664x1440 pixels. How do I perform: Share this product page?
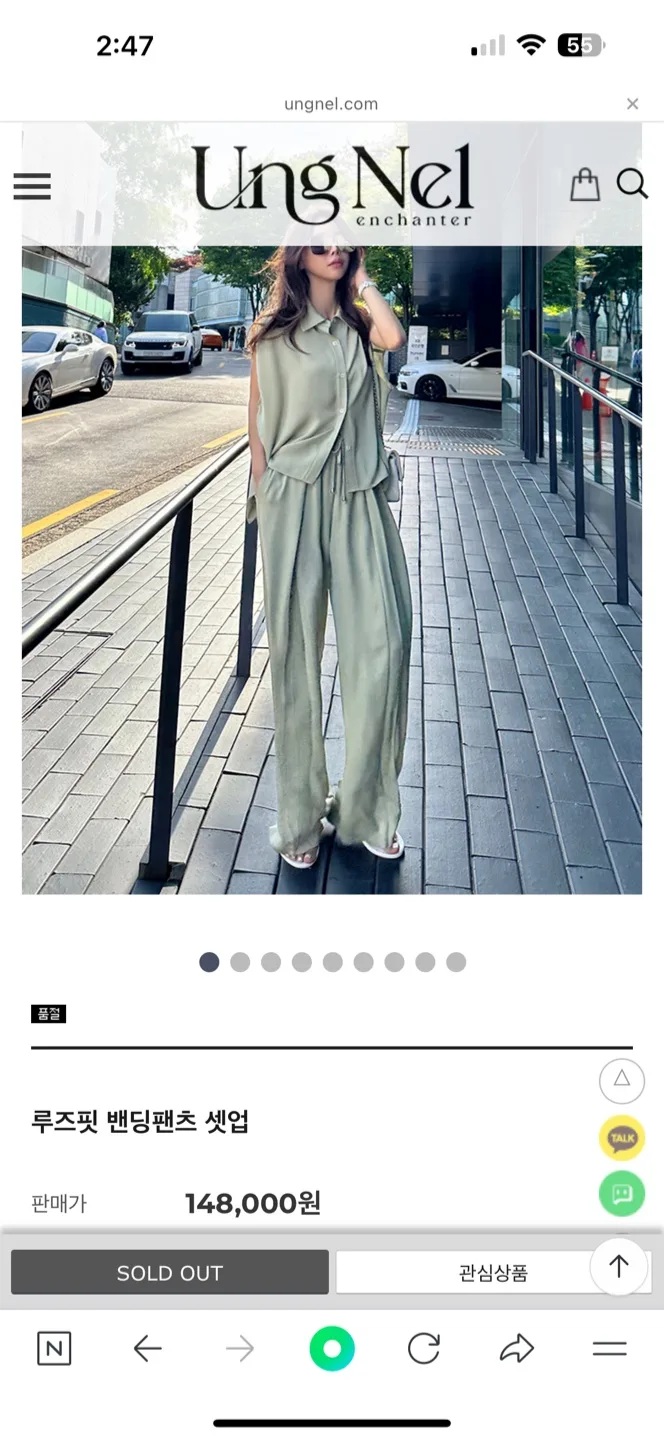click(x=516, y=1349)
